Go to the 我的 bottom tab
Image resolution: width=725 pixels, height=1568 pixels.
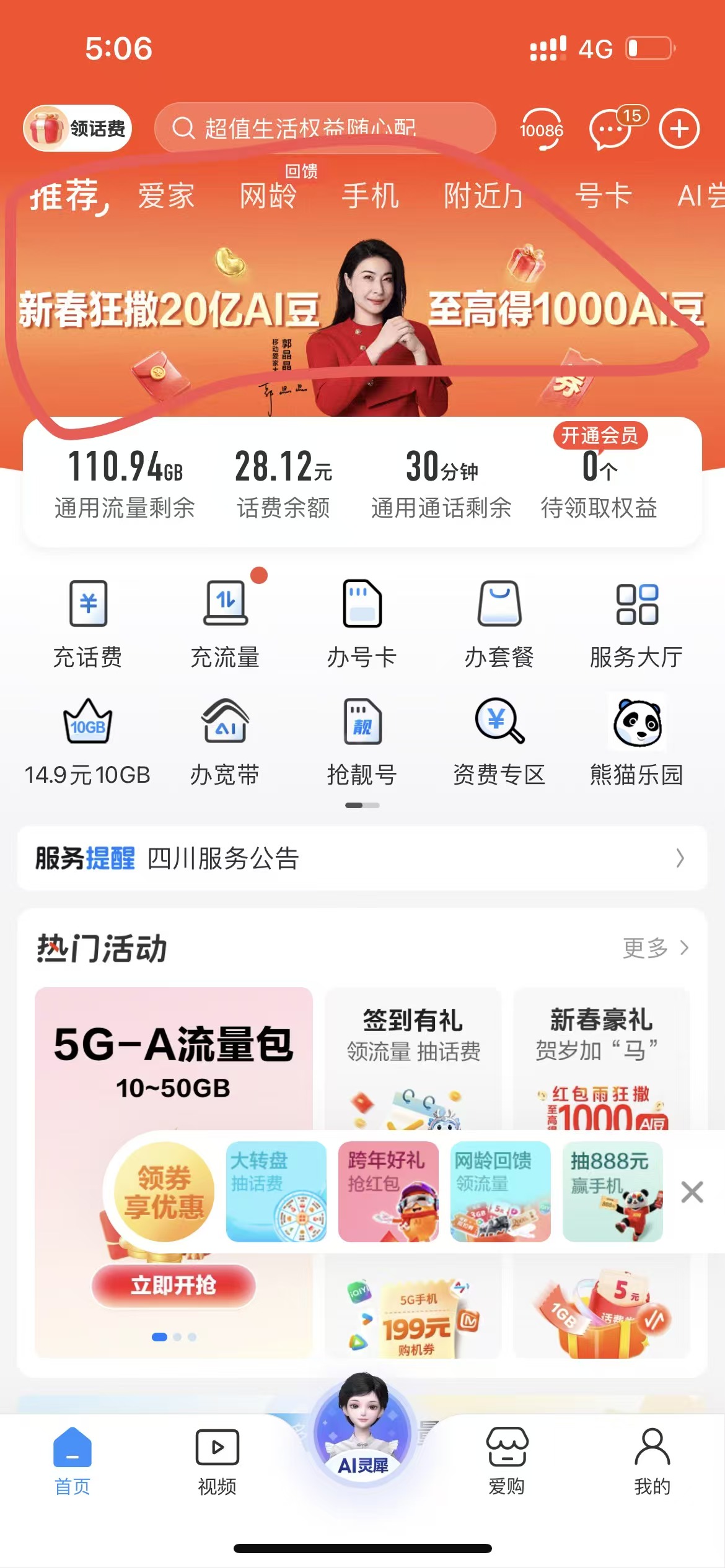tap(652, 1460)
